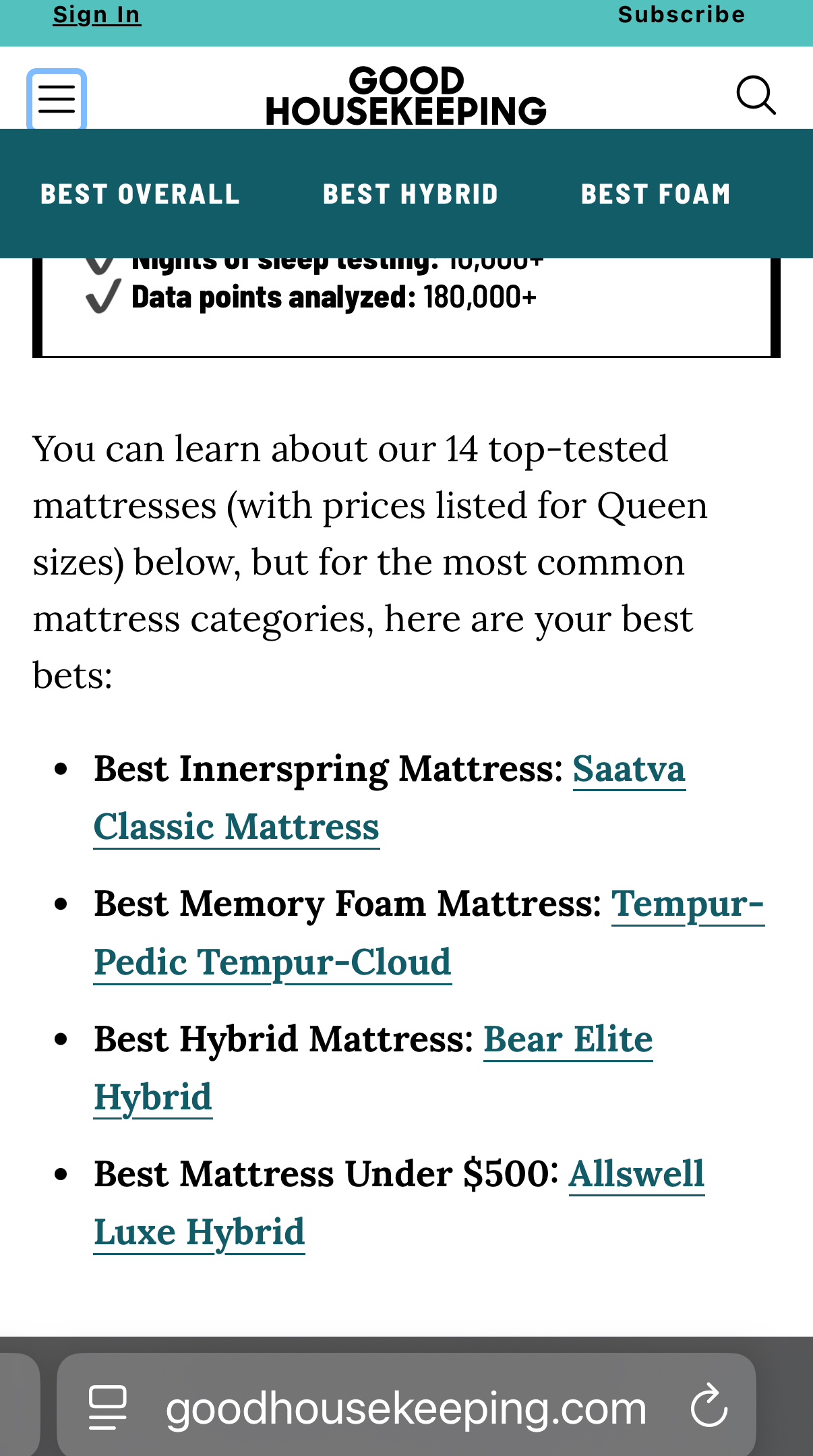Jump to Best Overall section

(140, 194)
